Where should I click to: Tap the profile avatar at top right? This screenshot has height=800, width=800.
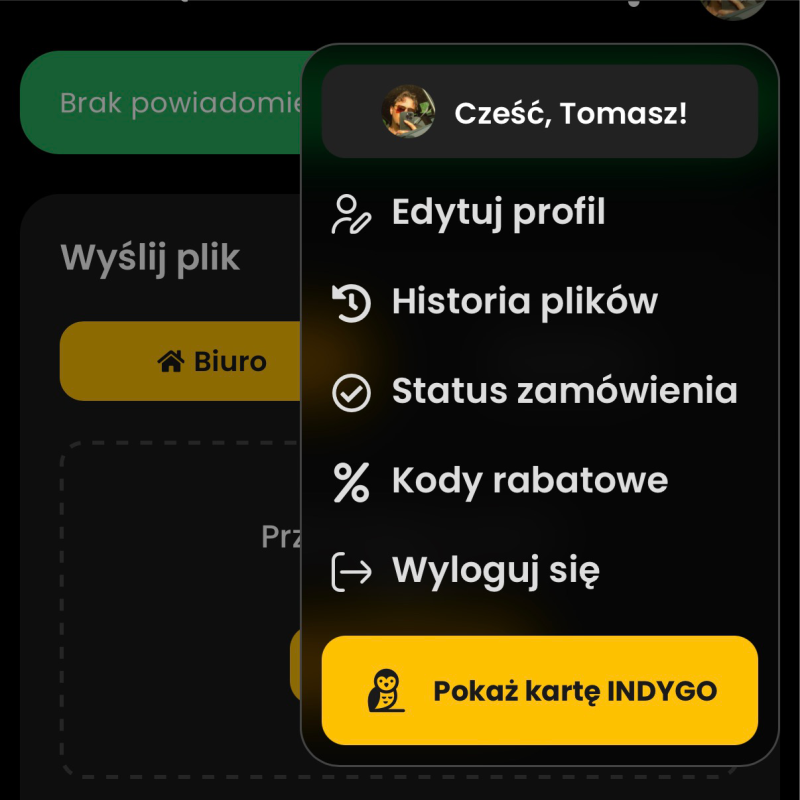733,8
